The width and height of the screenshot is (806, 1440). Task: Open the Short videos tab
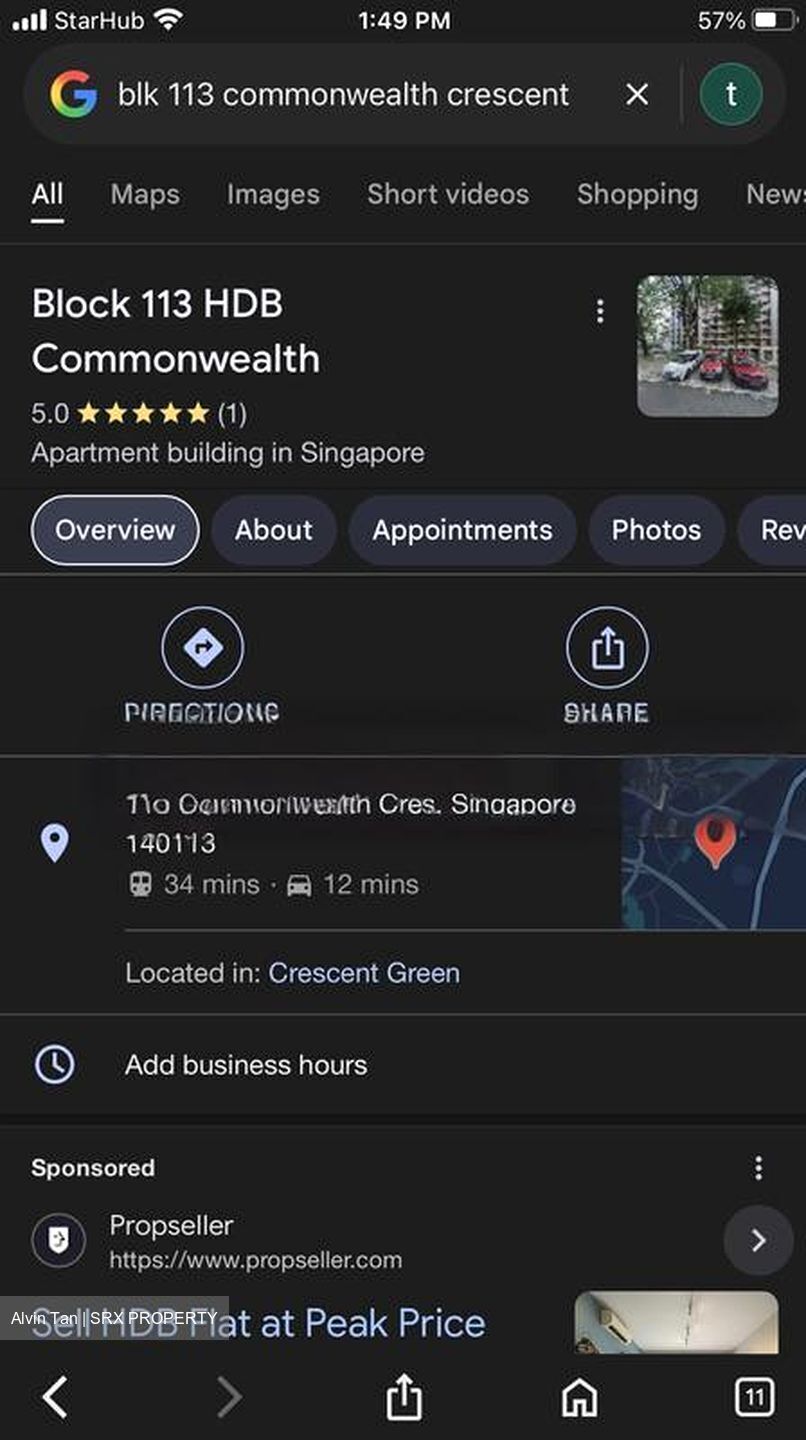pos(448,194)
